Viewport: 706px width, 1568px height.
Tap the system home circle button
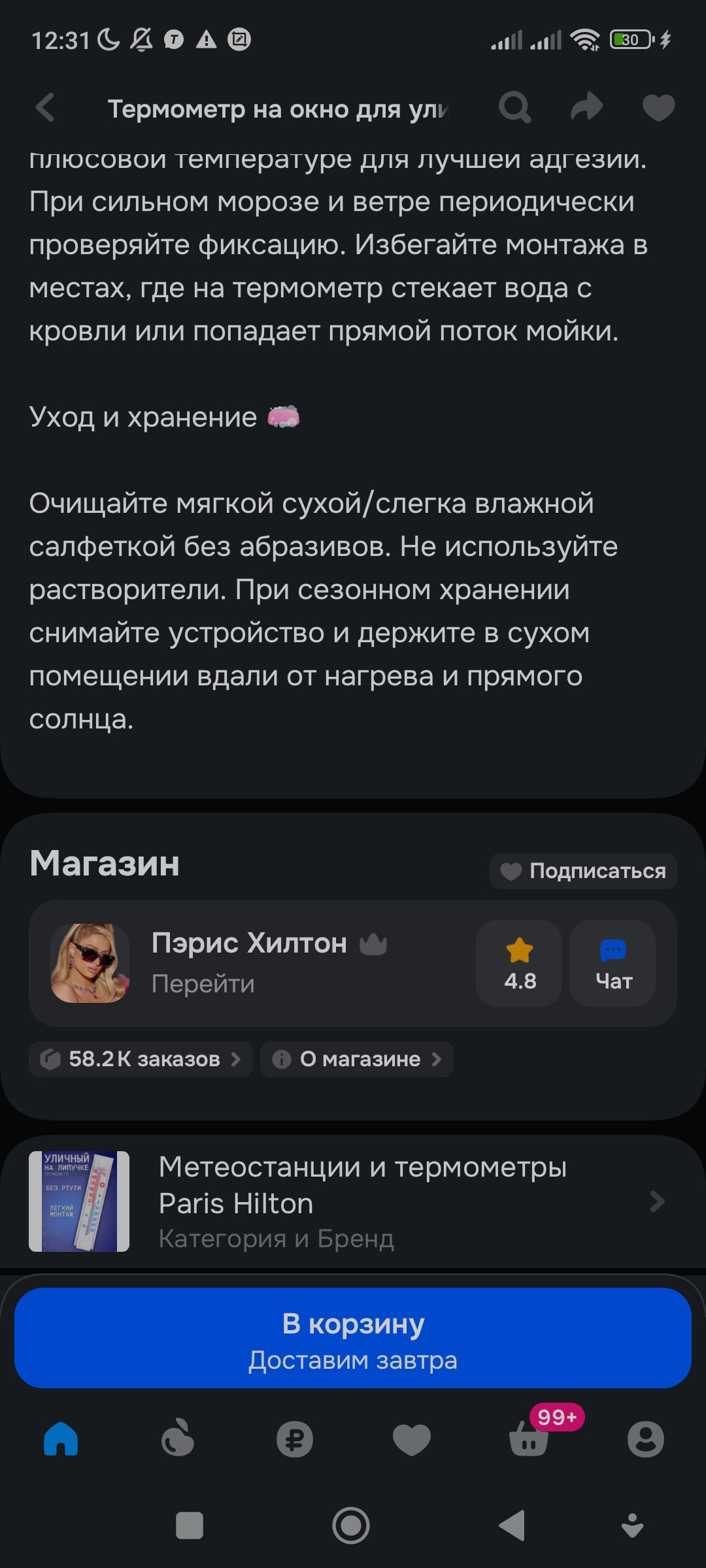pyautogui.click(x=351, y=1526)
